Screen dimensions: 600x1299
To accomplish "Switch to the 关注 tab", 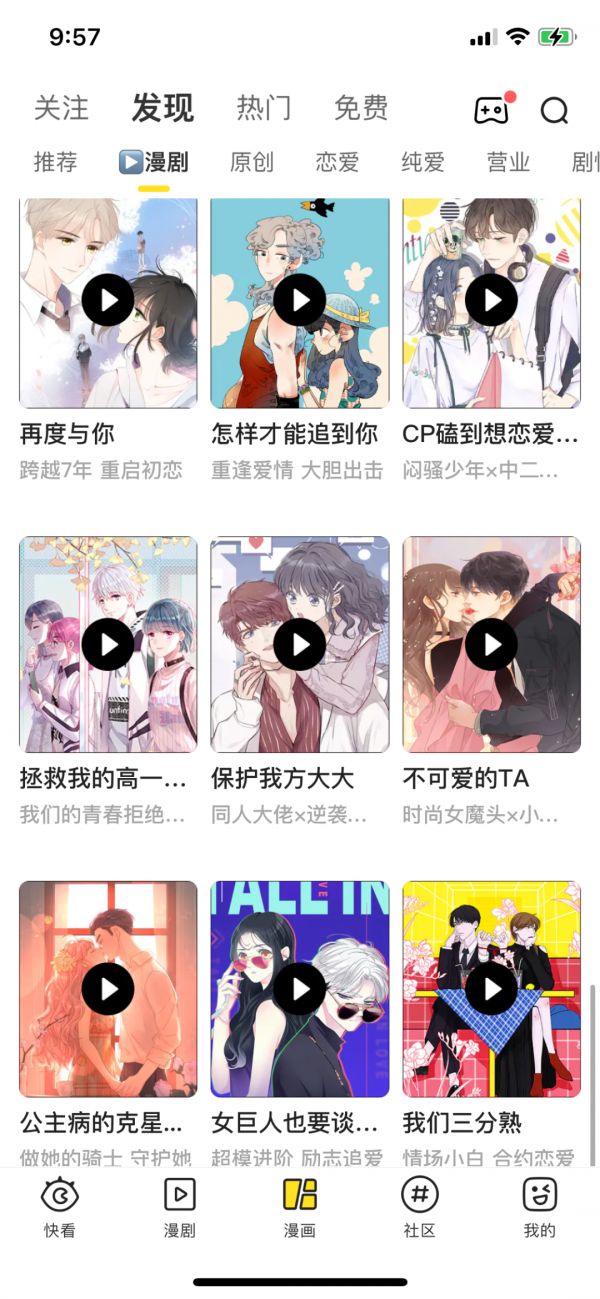I will coord(61,108).
